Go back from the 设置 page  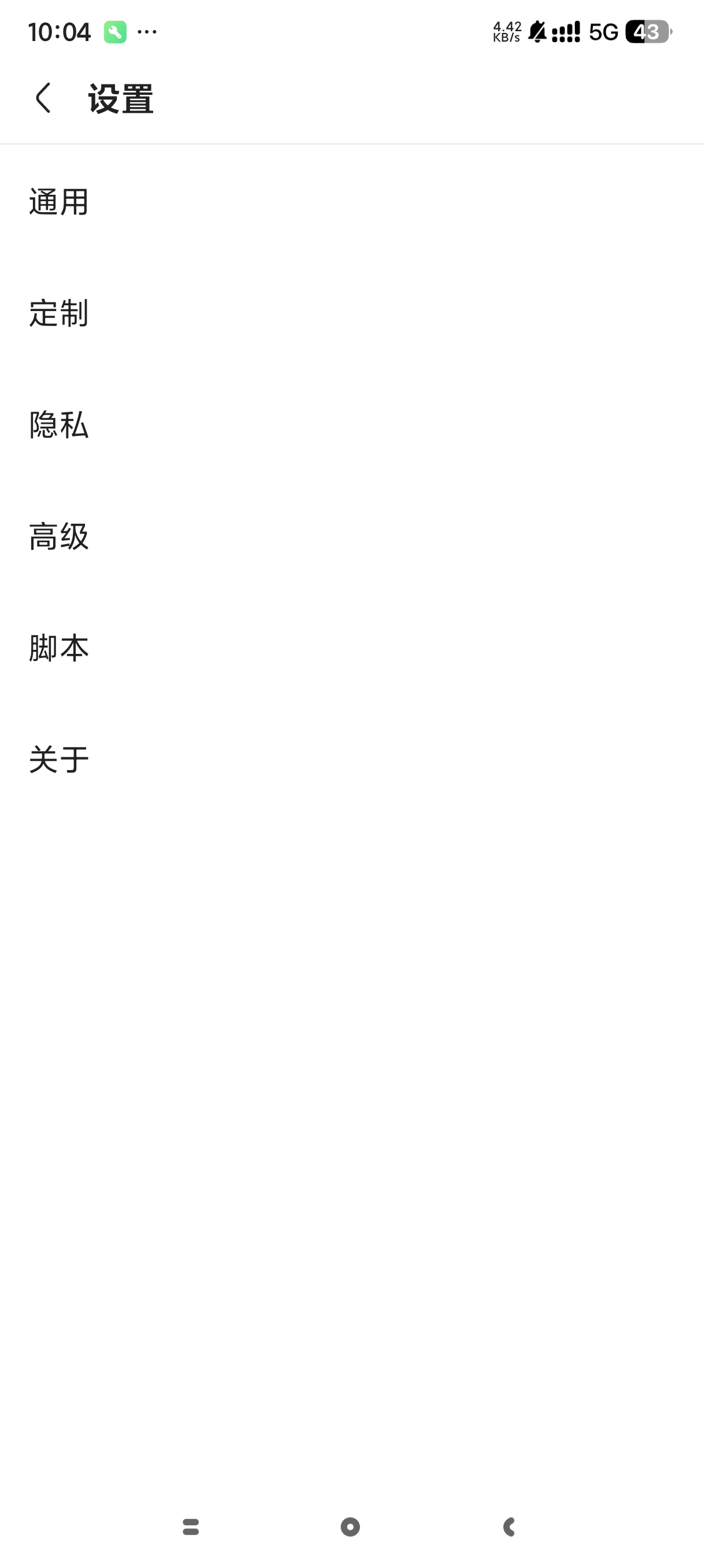(x=43, y=98)
